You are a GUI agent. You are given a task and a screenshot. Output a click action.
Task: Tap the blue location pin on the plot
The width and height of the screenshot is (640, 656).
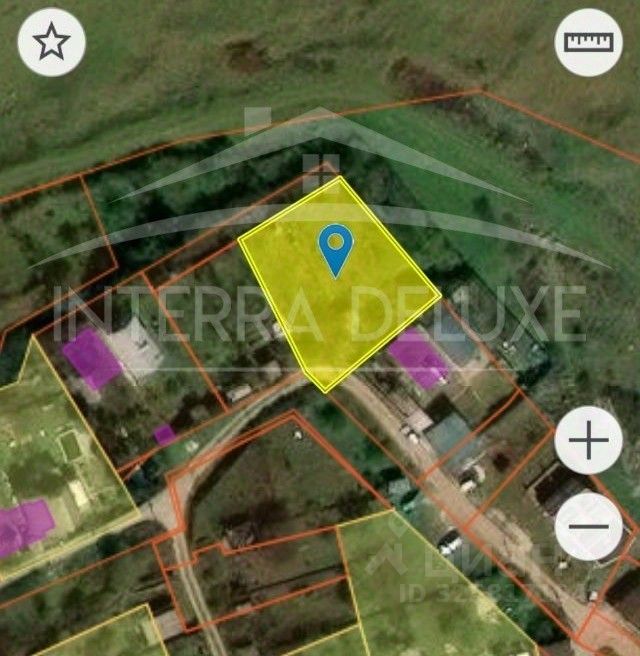[336, 248]
